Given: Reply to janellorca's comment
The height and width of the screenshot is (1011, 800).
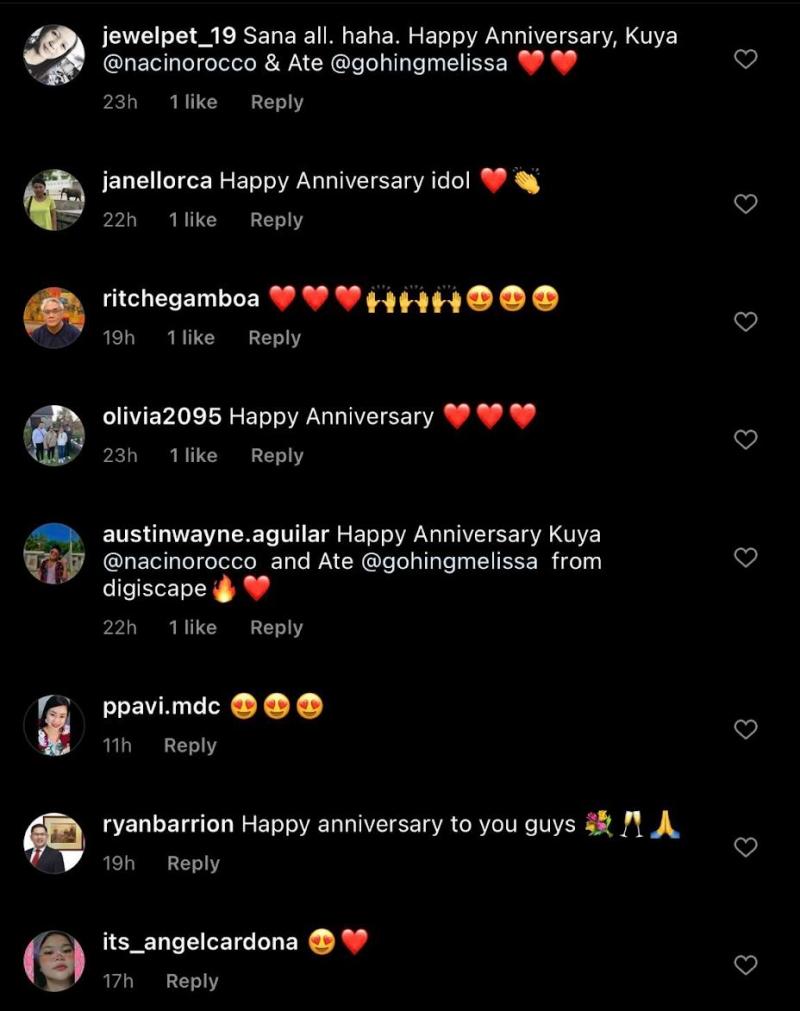Looking at the screenshot, I should [x=276, y=220].
